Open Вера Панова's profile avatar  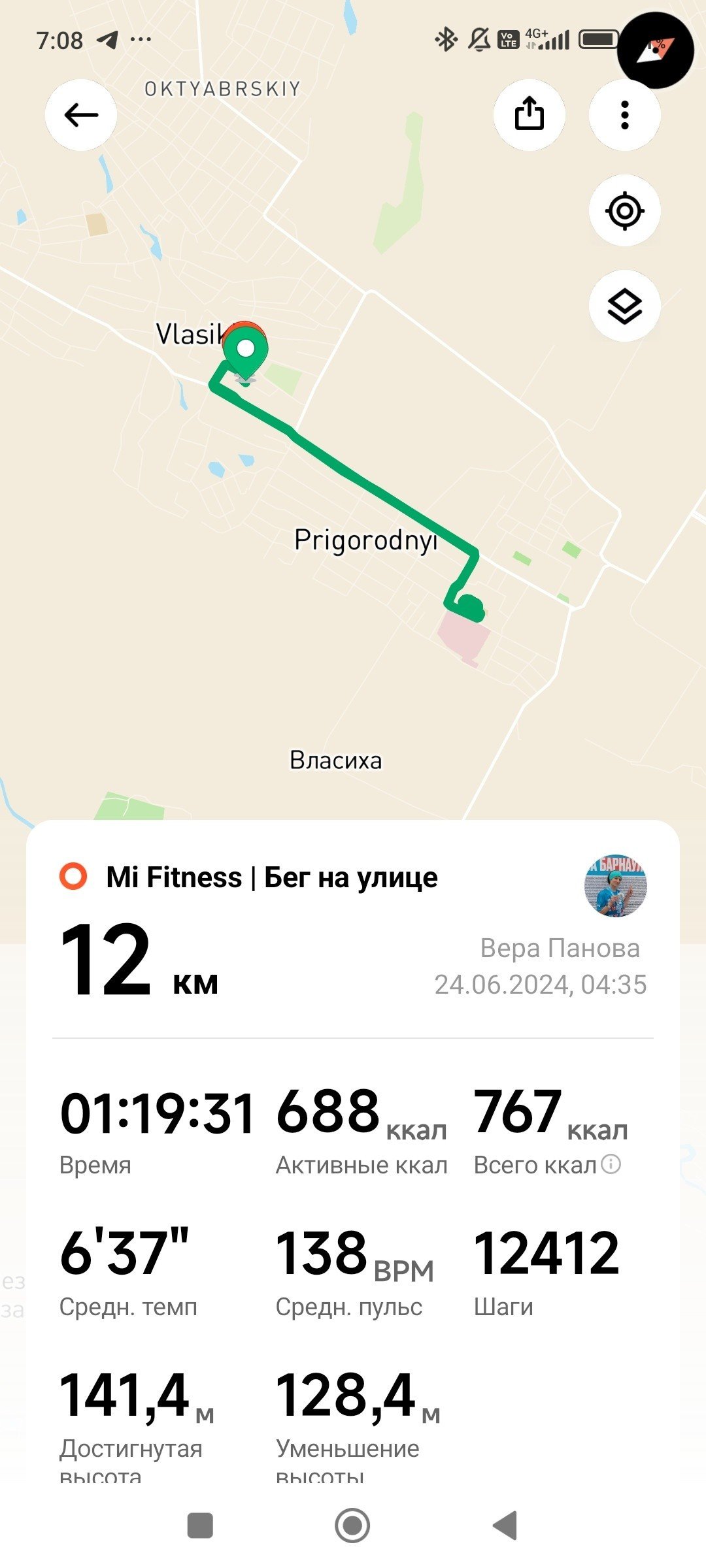coord(615,885)
